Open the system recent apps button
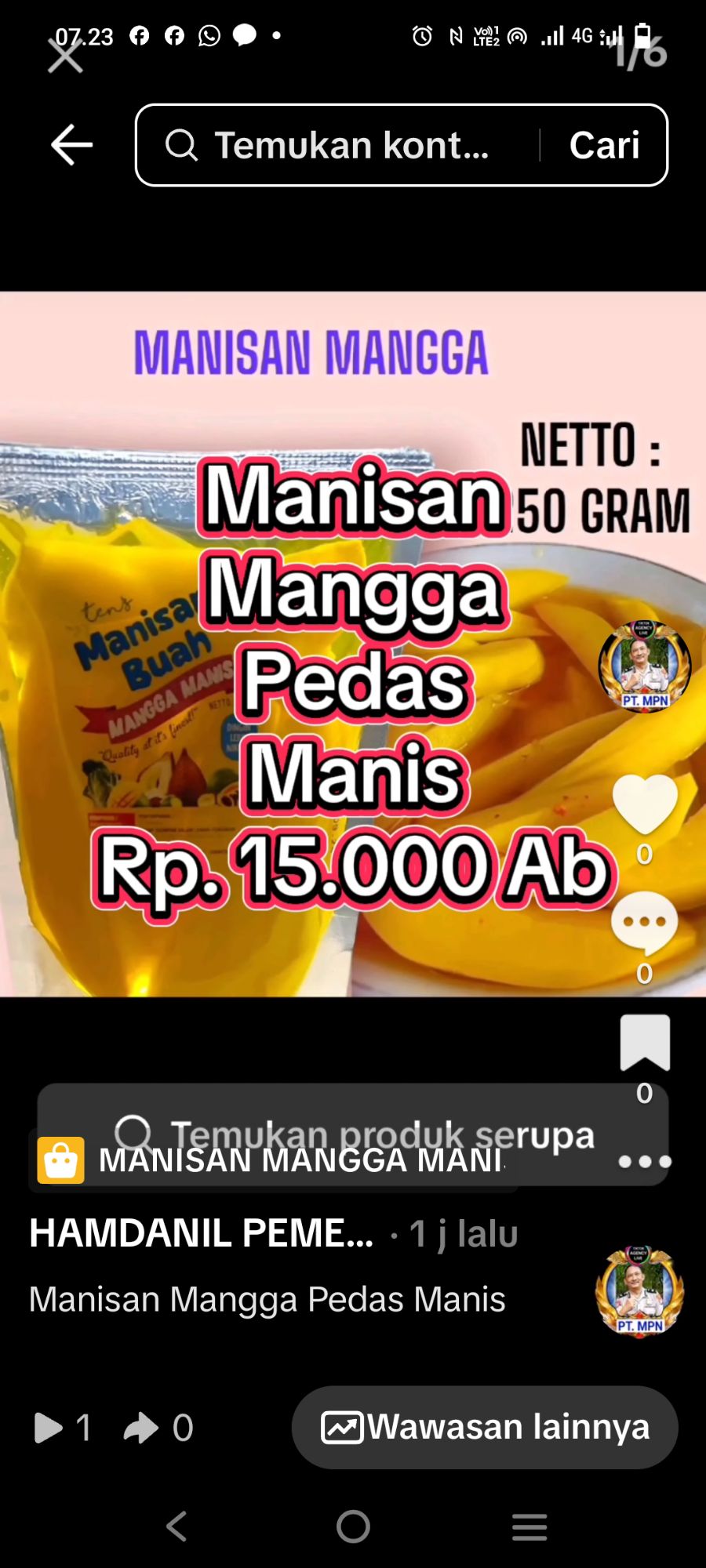706x1568 pixels. 529,1526
